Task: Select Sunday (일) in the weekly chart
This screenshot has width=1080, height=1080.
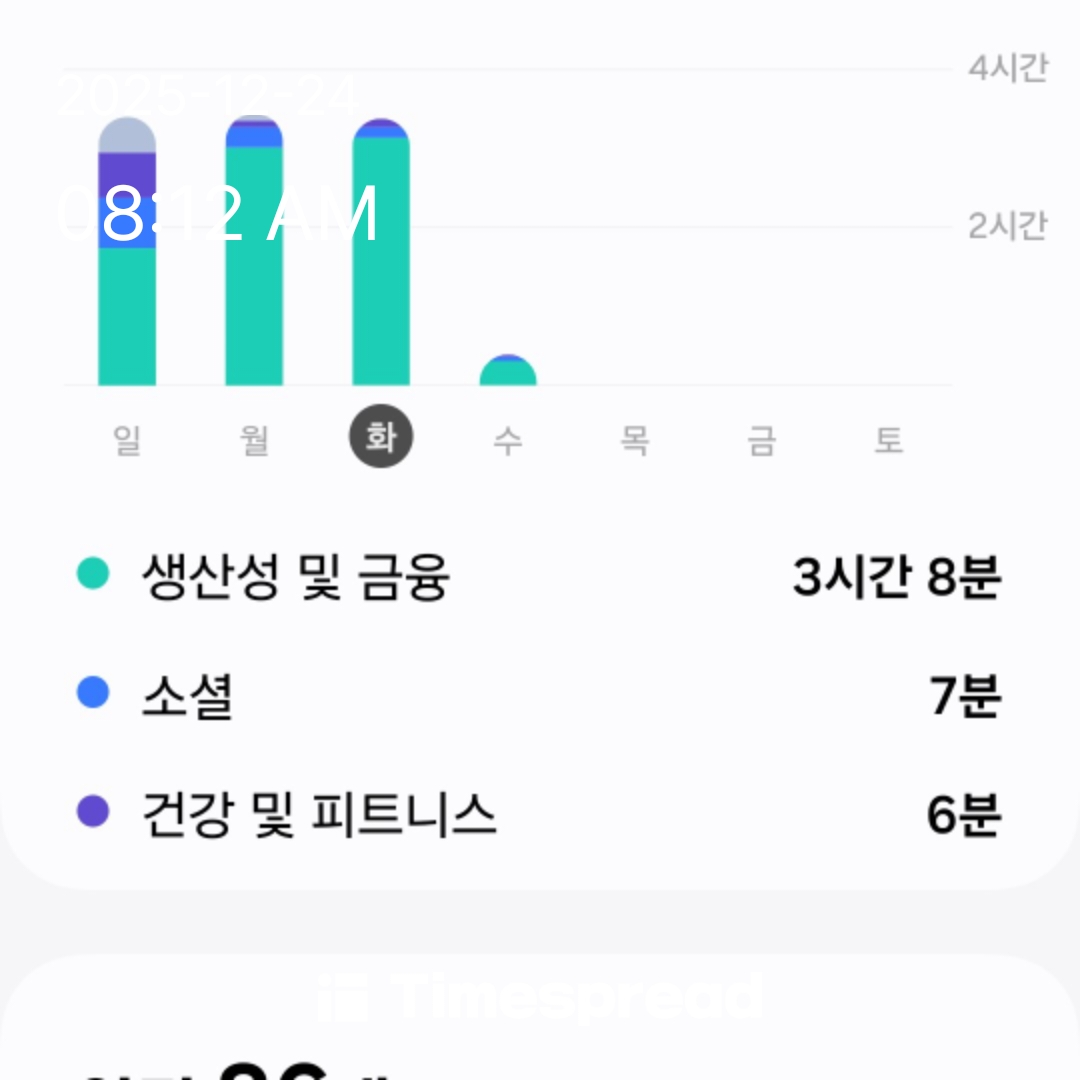Action: coord(127,439)
